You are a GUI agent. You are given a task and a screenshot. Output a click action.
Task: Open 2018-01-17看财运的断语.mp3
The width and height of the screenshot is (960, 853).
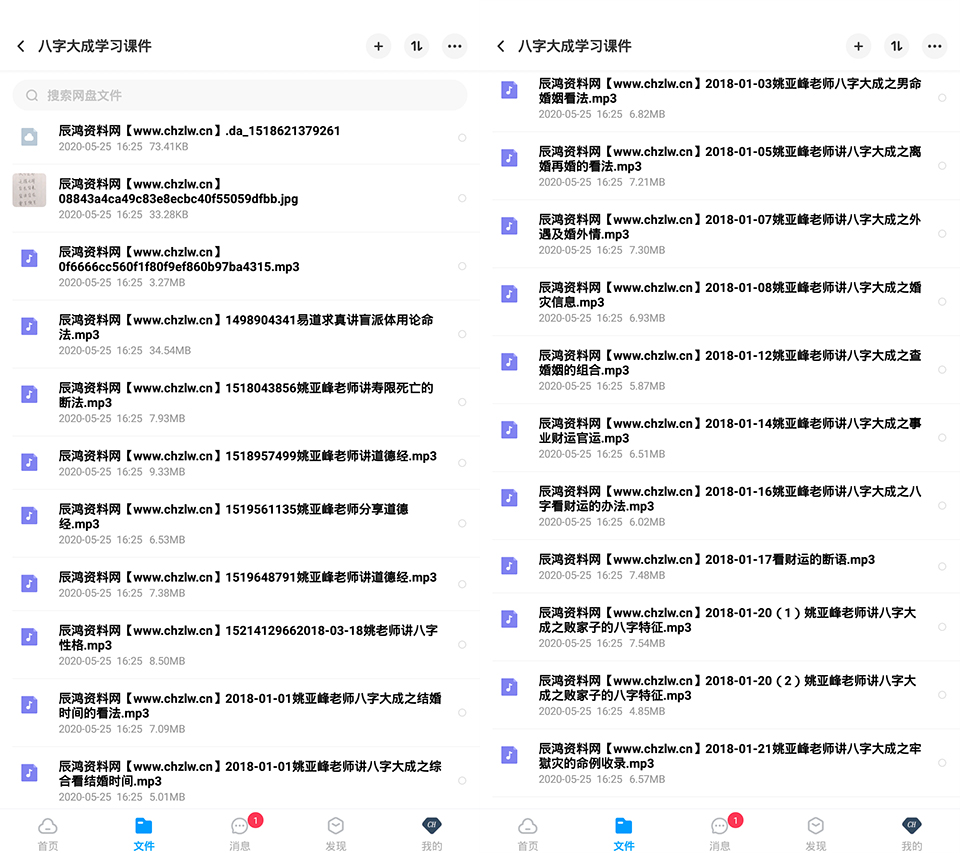click(719, 566)
